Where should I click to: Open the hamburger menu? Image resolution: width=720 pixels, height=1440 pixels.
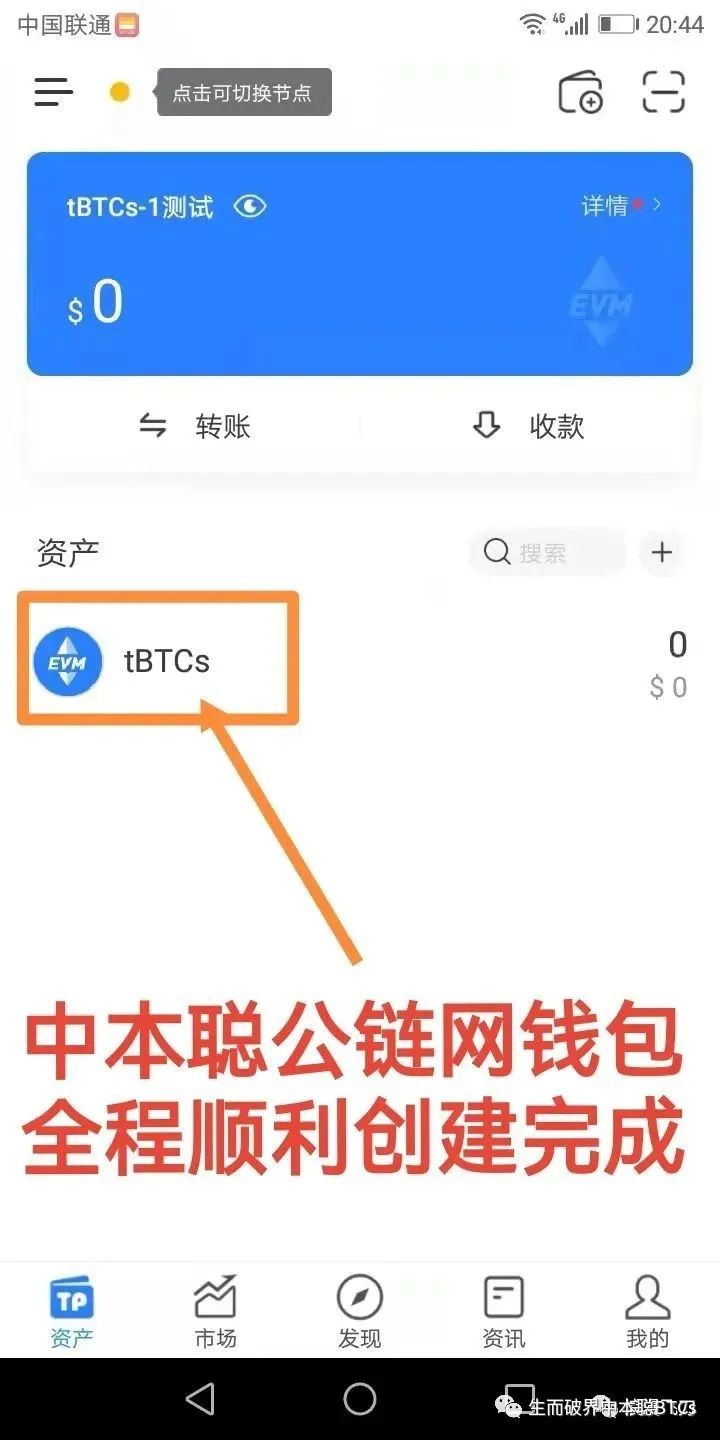tap(53, 92)
